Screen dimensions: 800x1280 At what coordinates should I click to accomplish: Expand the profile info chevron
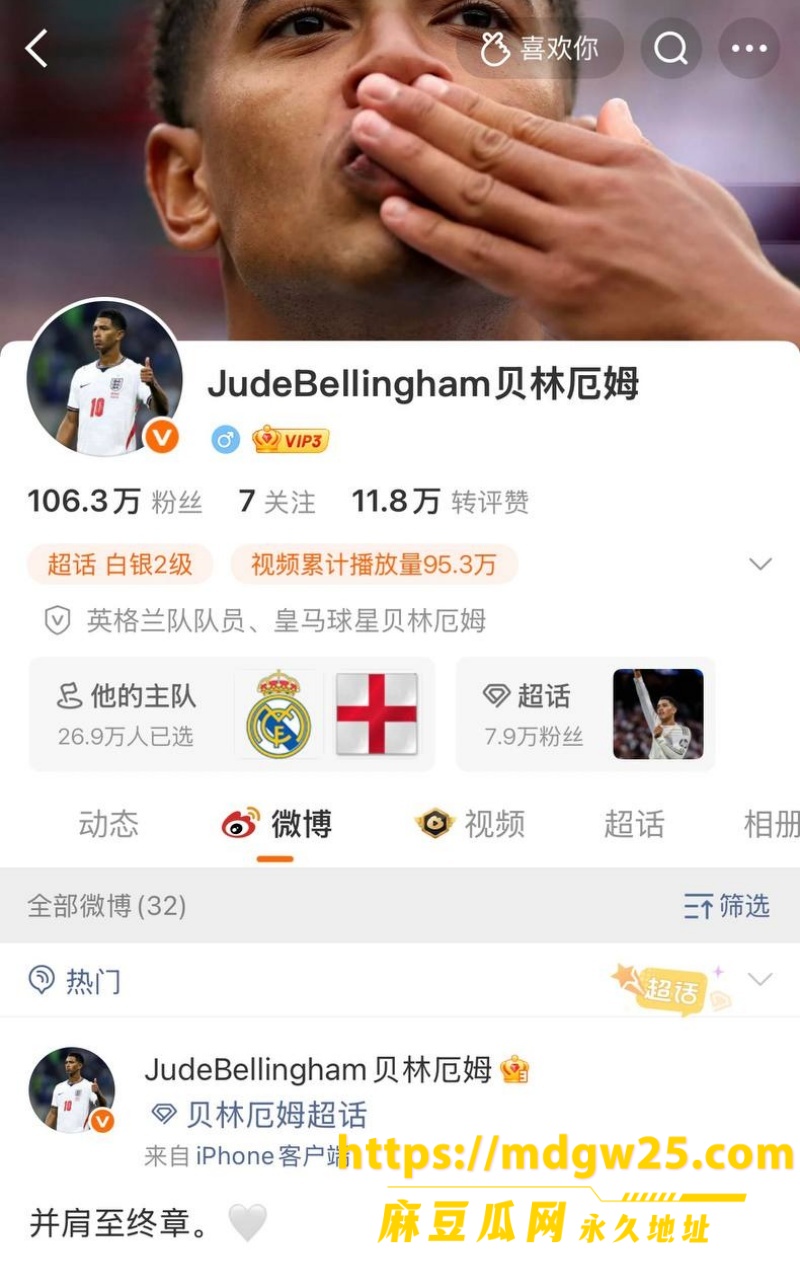pyautogui.click(x=761, y=564)
